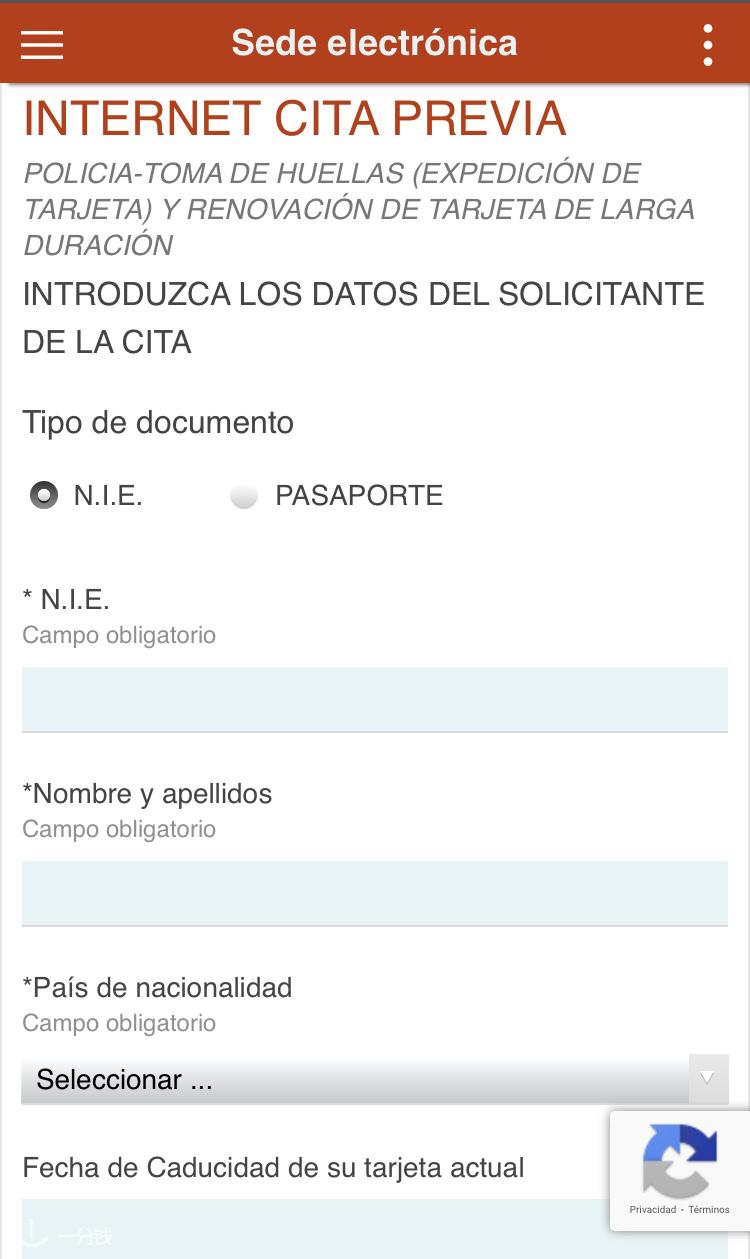Tap the Fecha de Caducidad field
Image resolution: width=750 pixels, height=1259 pixels.
316,1229
